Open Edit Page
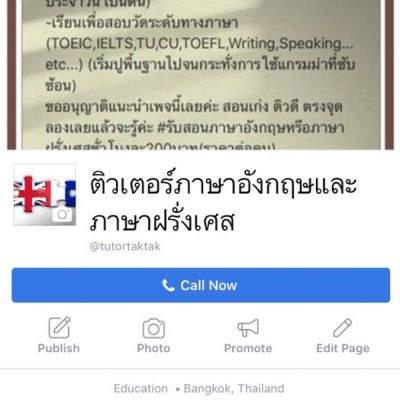 tap(343, 335)
